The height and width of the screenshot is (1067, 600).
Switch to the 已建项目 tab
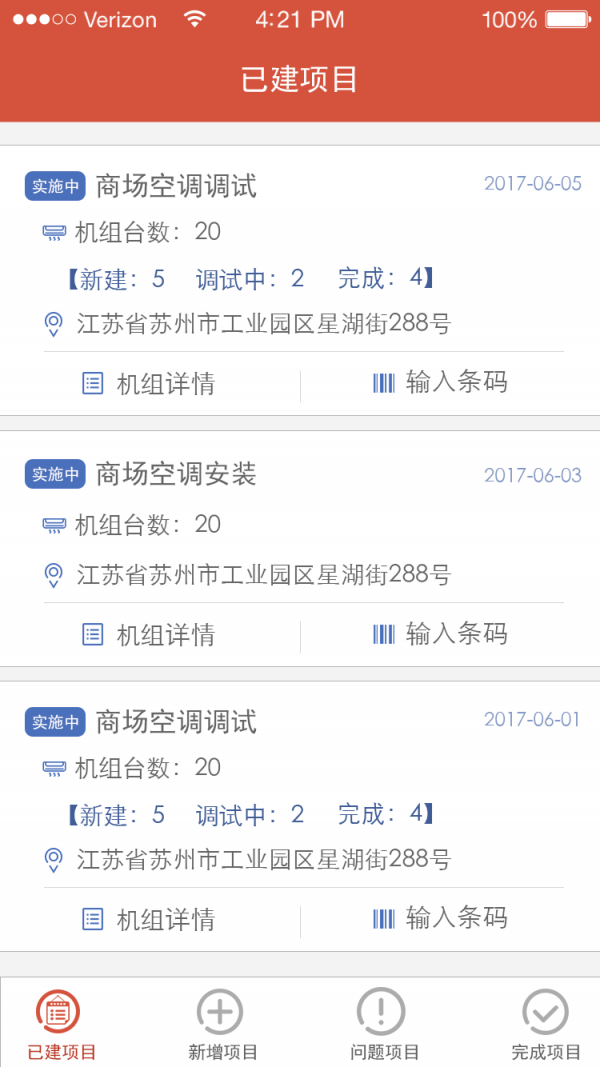pos(62,1024)
